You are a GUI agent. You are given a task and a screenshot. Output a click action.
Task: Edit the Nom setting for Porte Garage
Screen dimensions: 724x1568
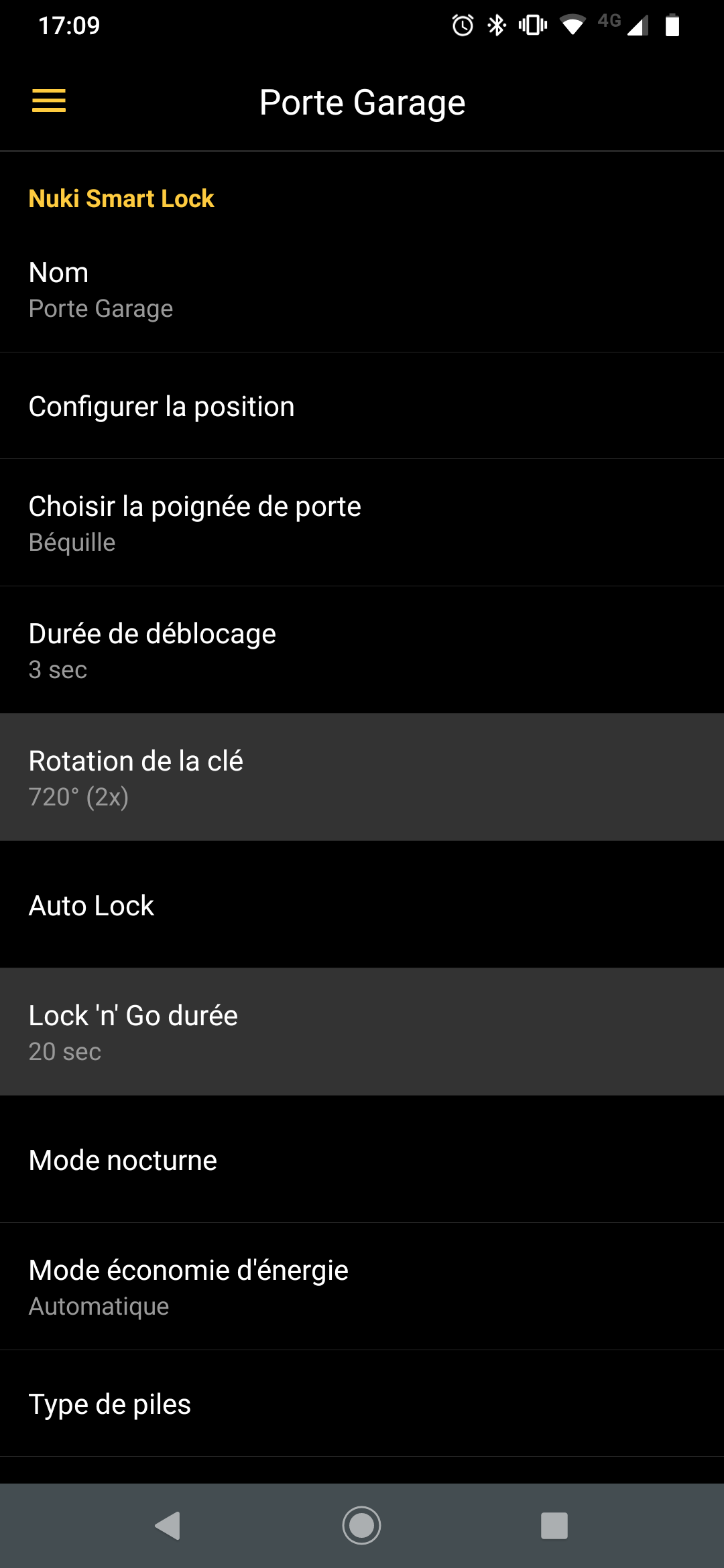[x=362, y=289]
